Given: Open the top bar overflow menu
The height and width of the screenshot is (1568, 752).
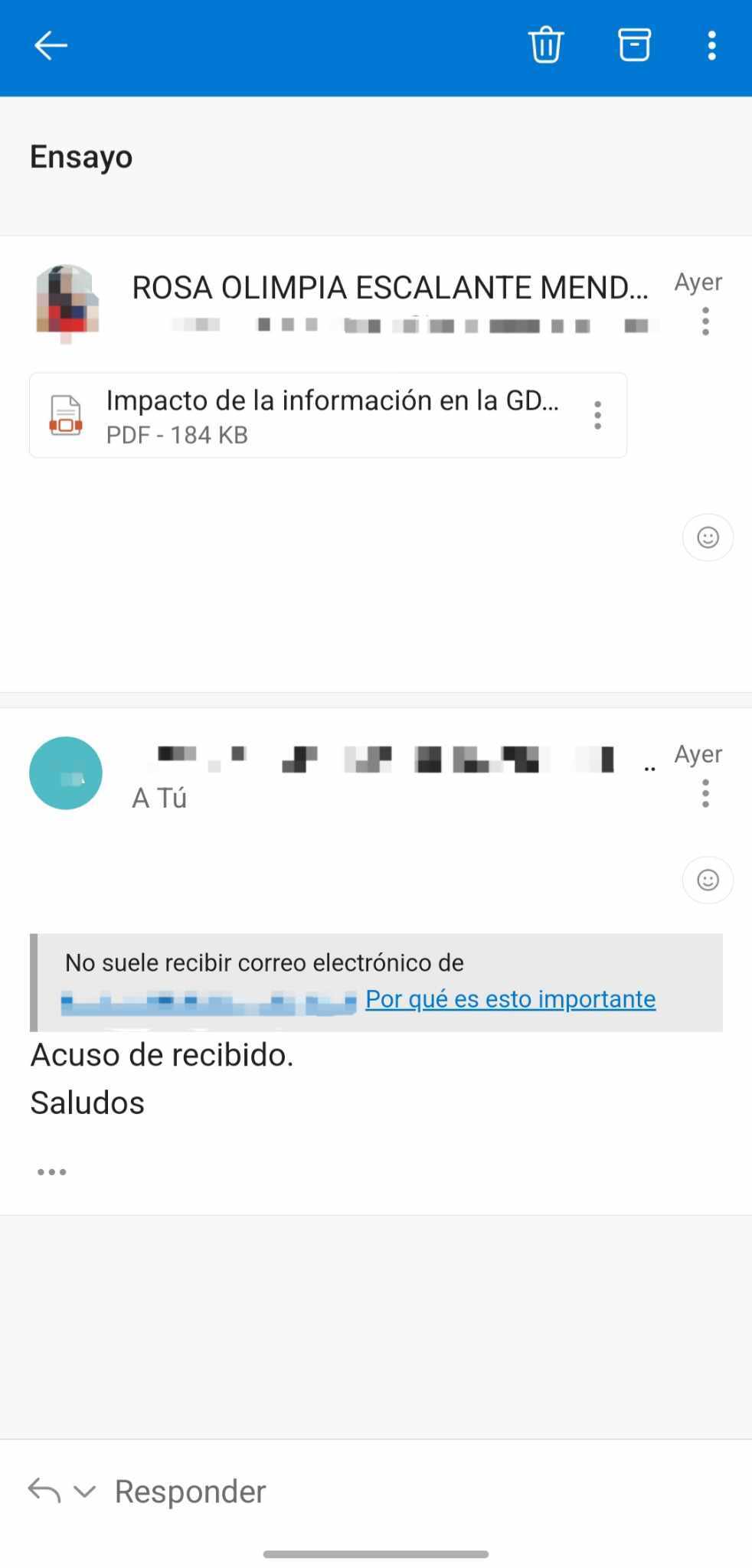Looking at the screenshot, I should [x=711, y=46].
